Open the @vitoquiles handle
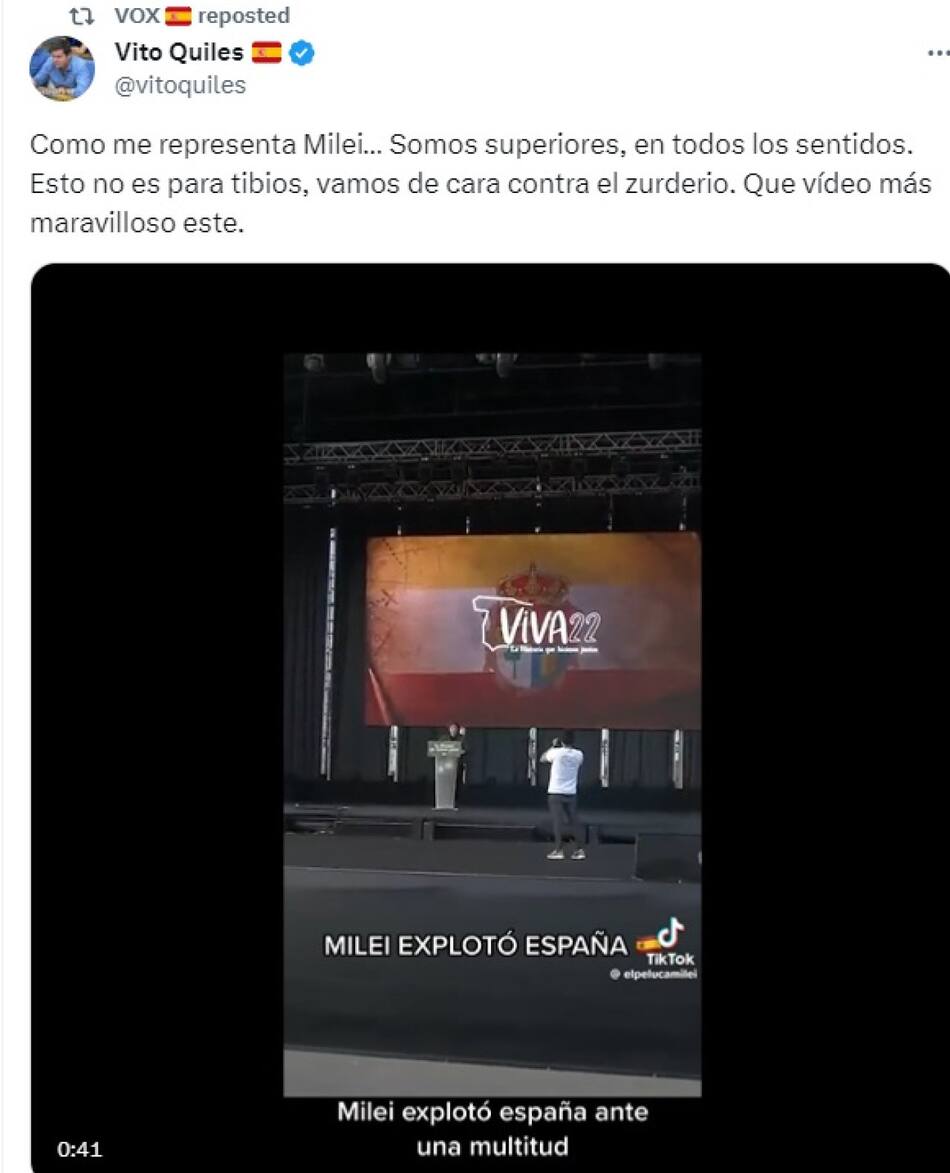950x1173 pixels. [180, 86]
